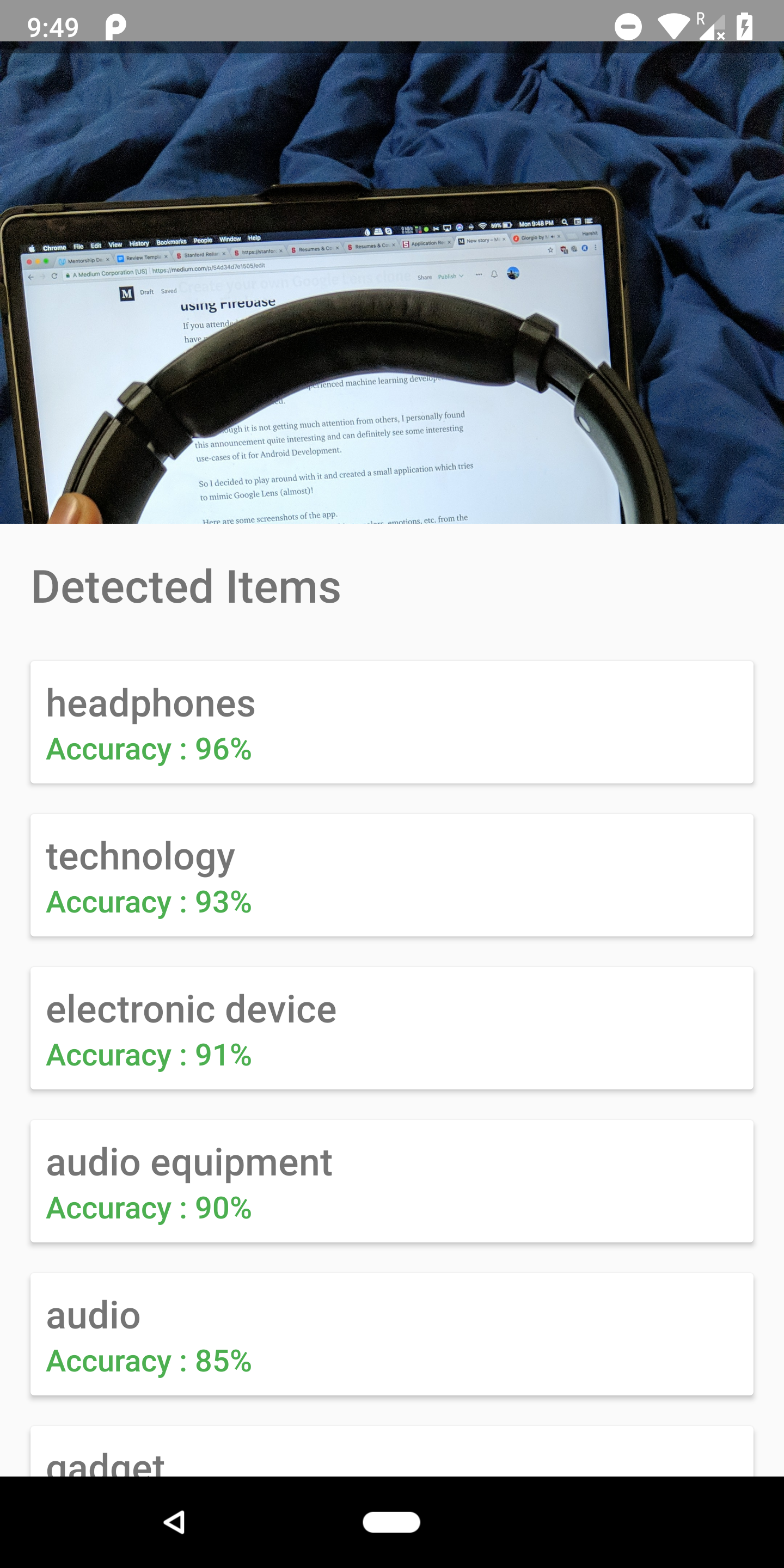Viewport: 784px width, 1568px height.
Task: Tap the home pill in navigation bar
Action: tap(391, 1522)
